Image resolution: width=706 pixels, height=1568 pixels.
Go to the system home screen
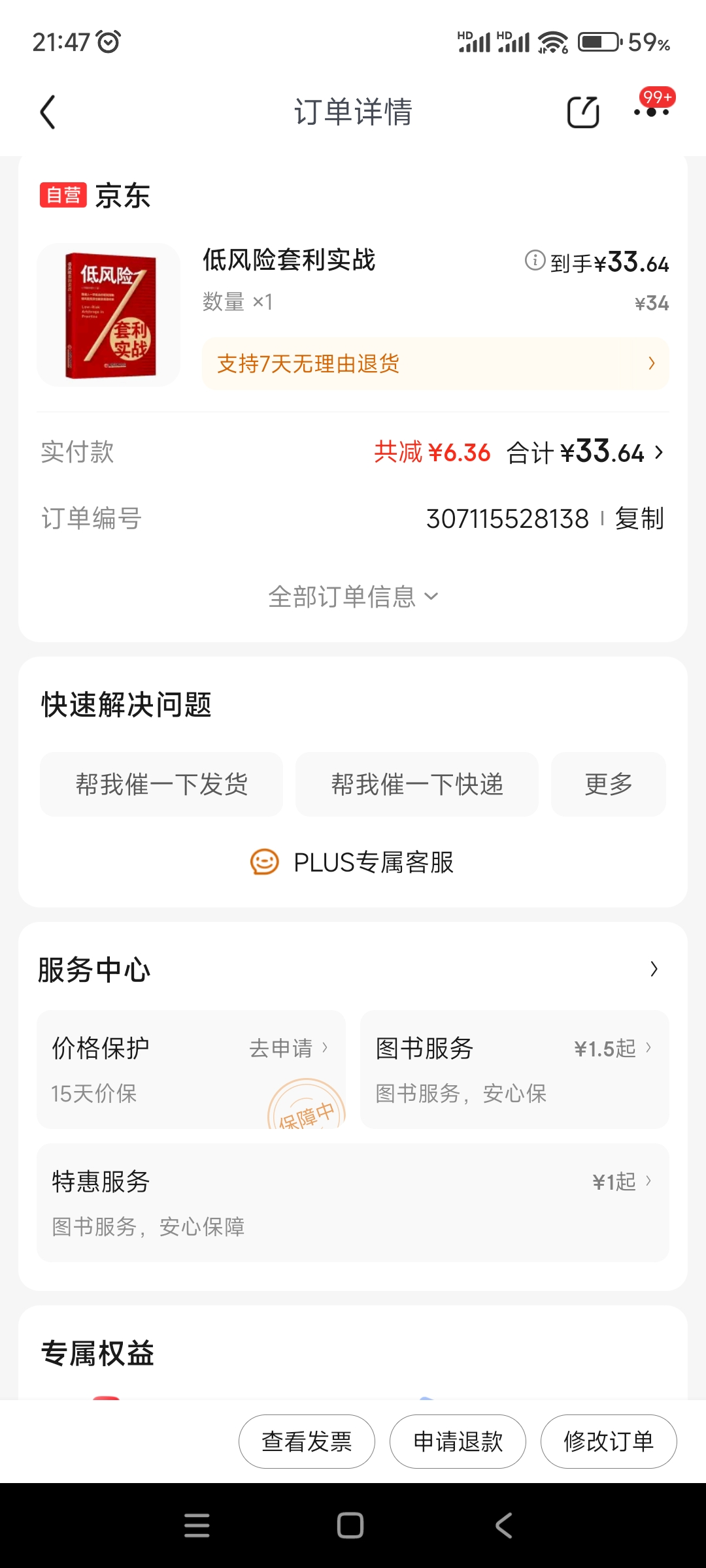[x=350, y=1526]
